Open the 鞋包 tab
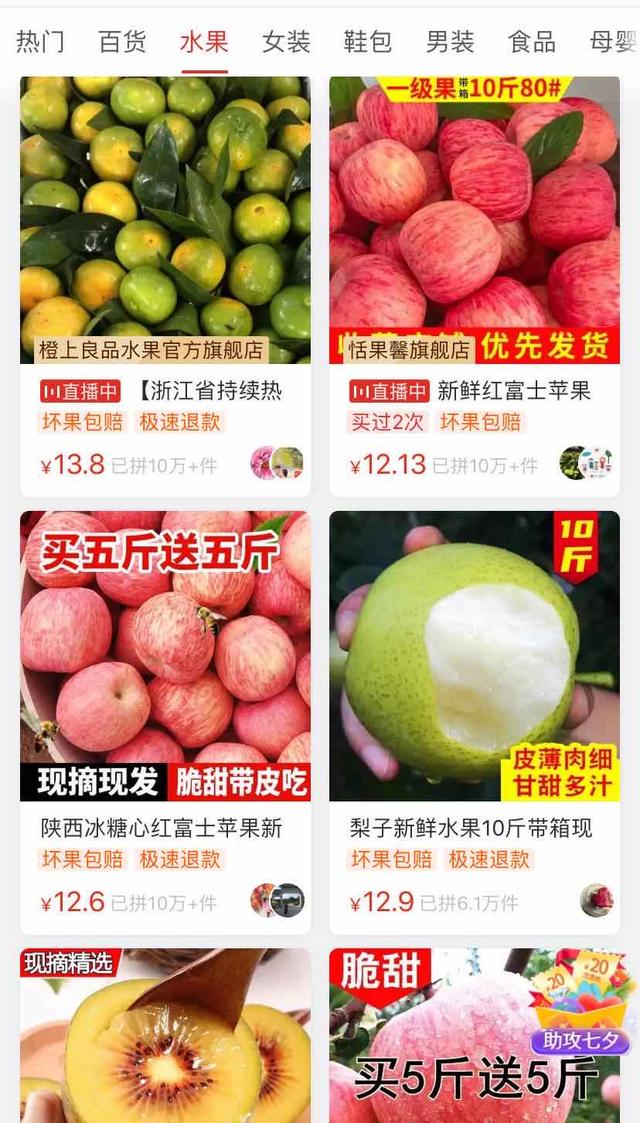 (368, 42)
